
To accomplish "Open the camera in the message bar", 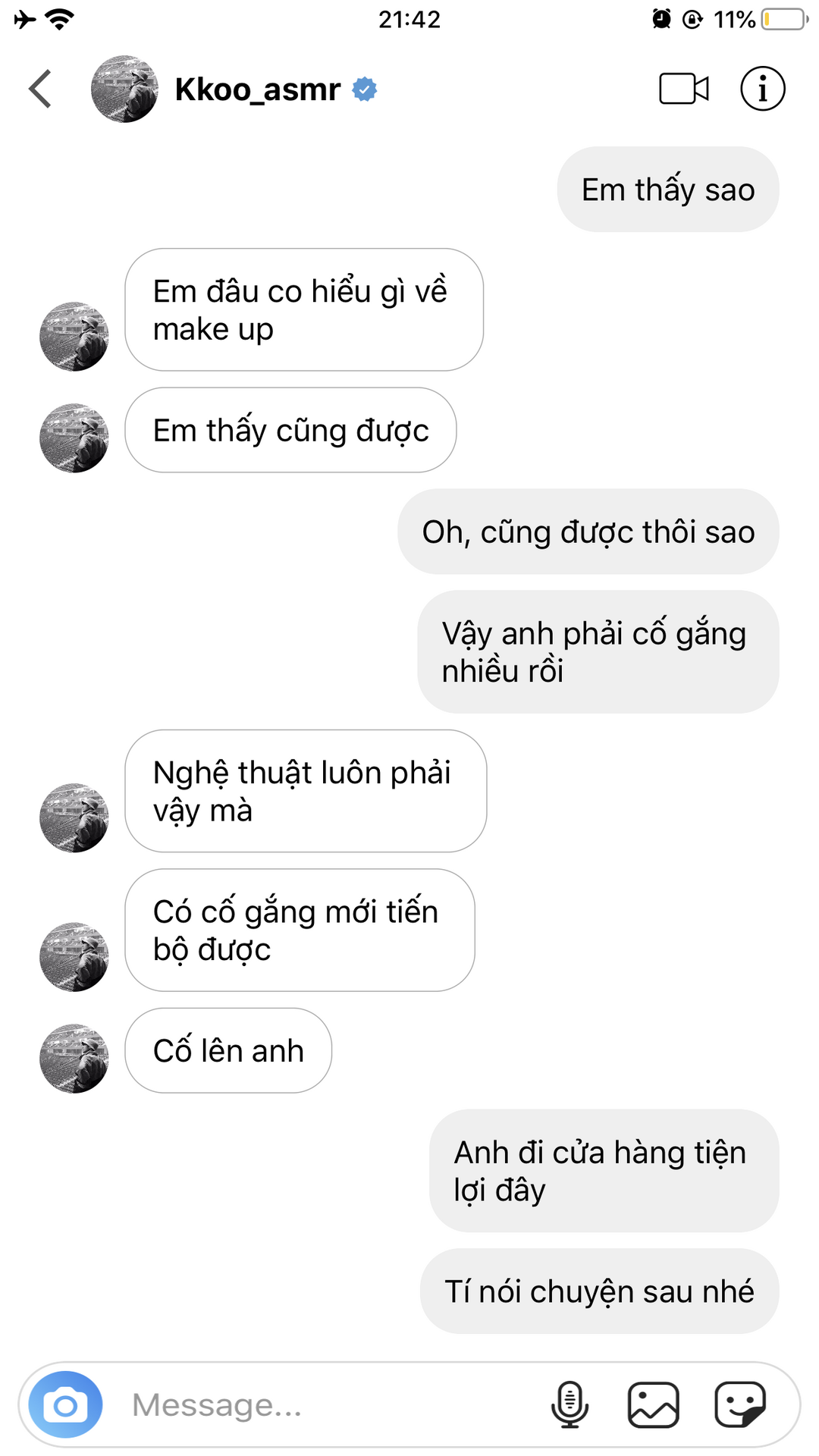I will point(65,1405).
